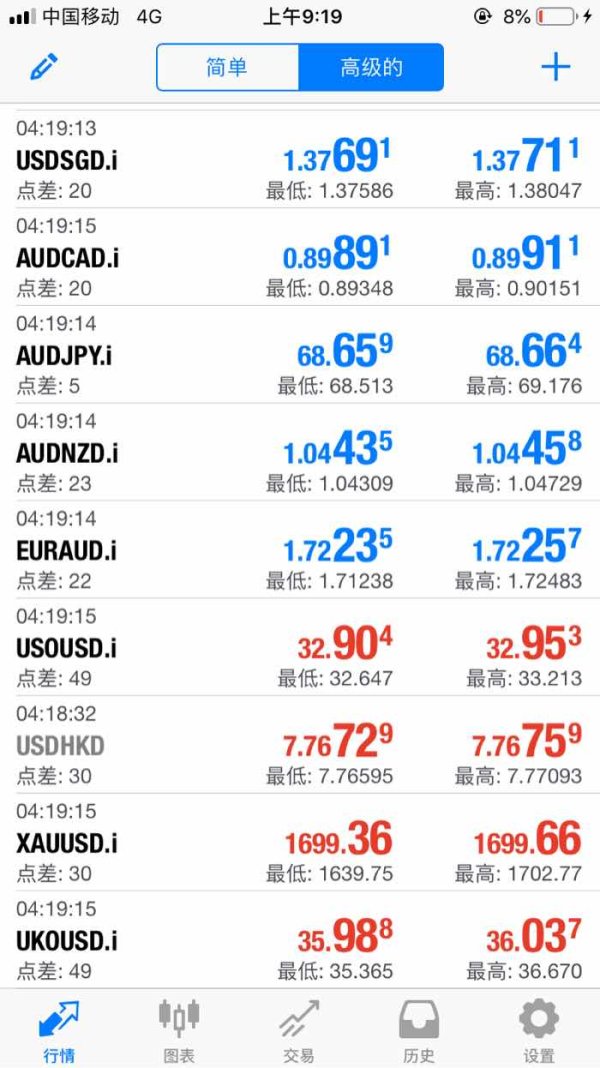Select the USDHKD quote row

300,744
